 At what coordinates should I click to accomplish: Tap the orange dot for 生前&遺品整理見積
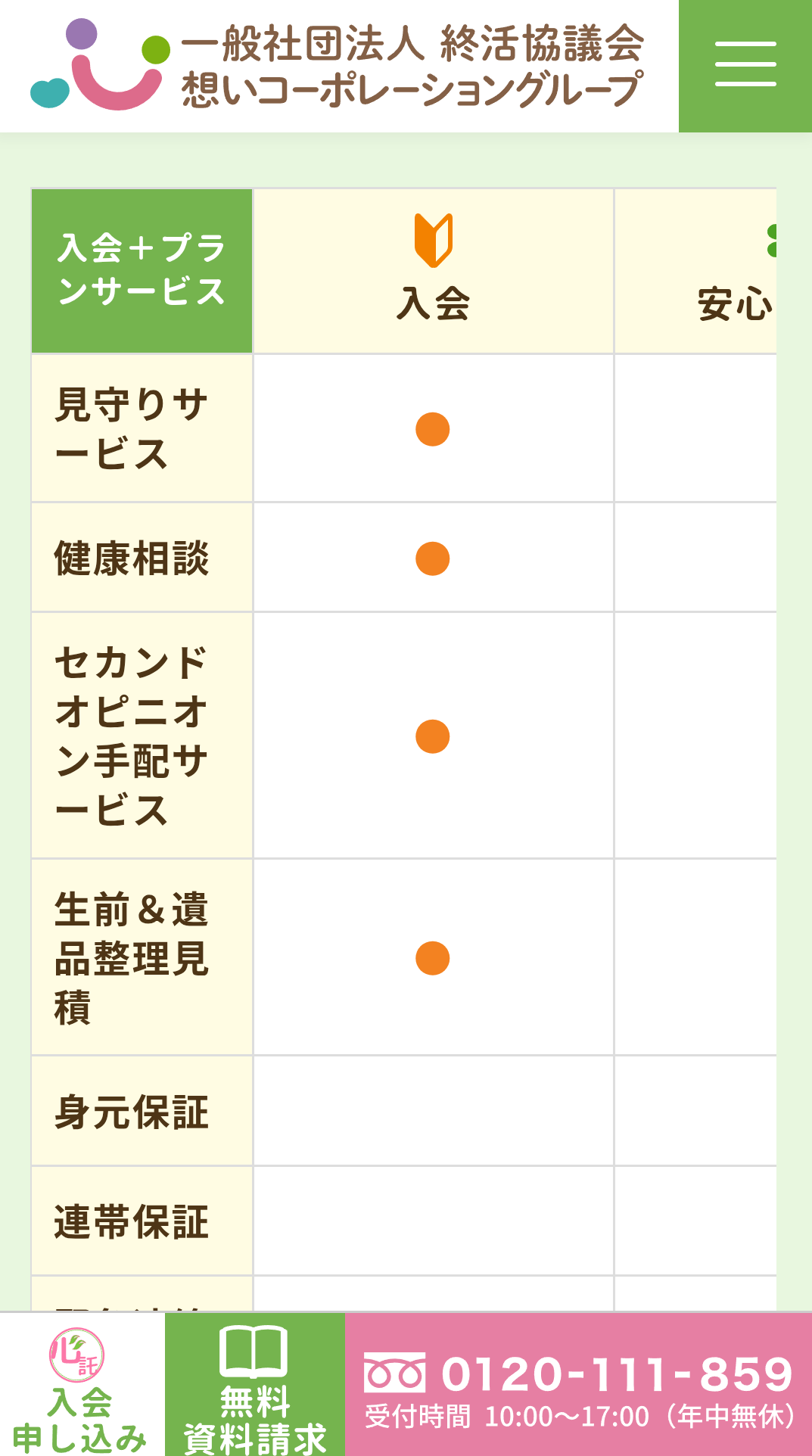(x=432, y=957)
